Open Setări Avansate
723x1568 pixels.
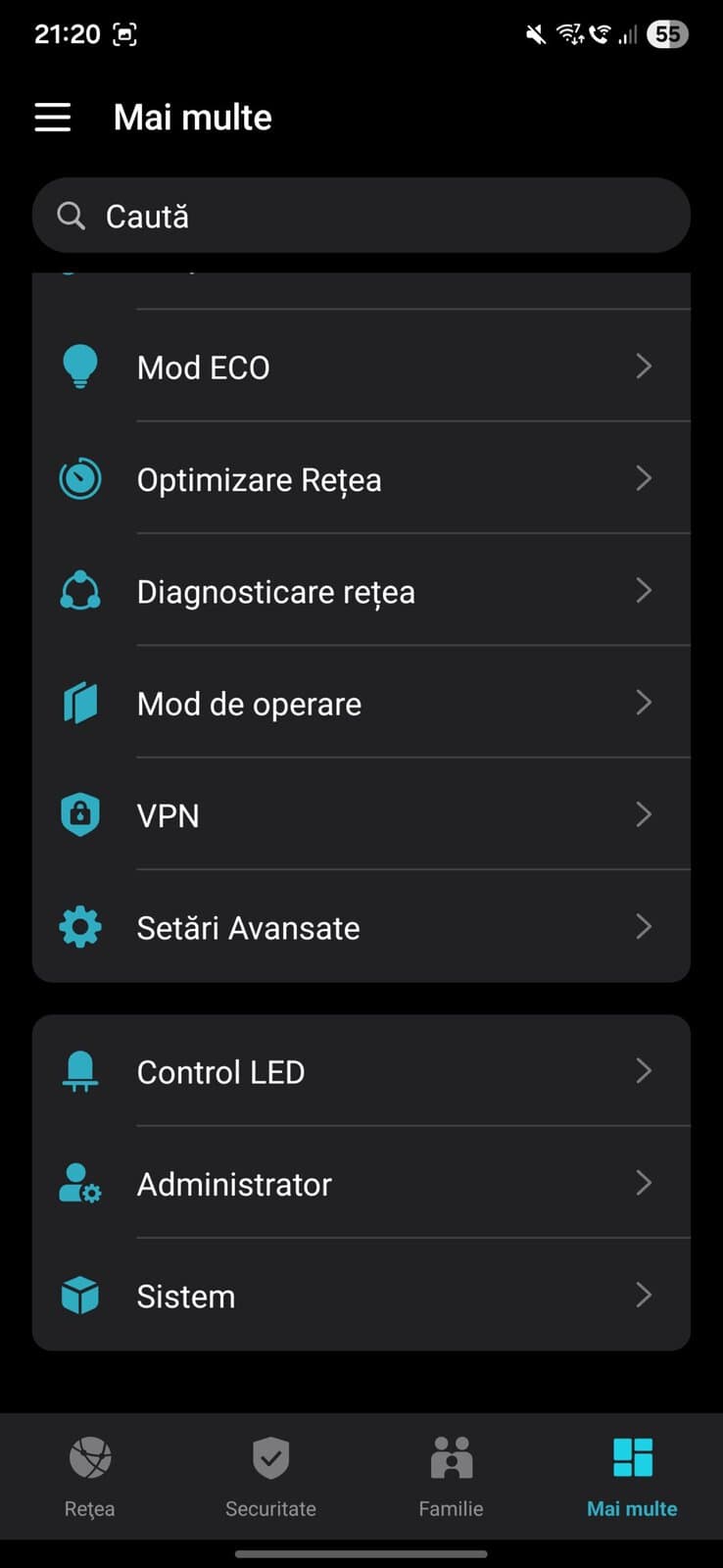(361, 927)
